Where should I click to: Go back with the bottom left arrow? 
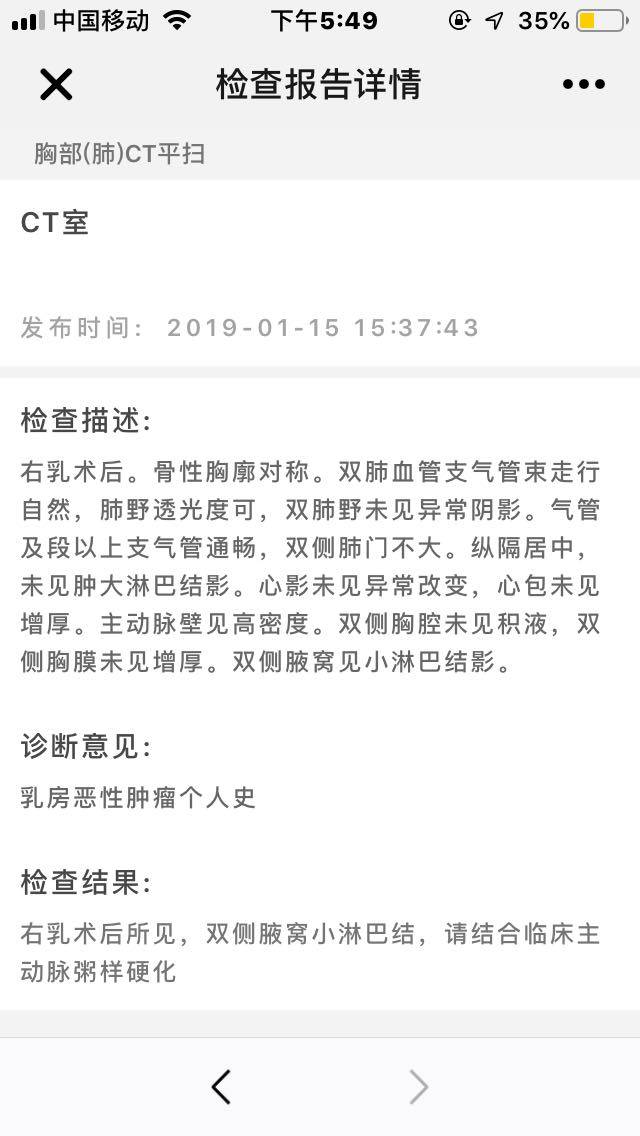pos(221,1086)
